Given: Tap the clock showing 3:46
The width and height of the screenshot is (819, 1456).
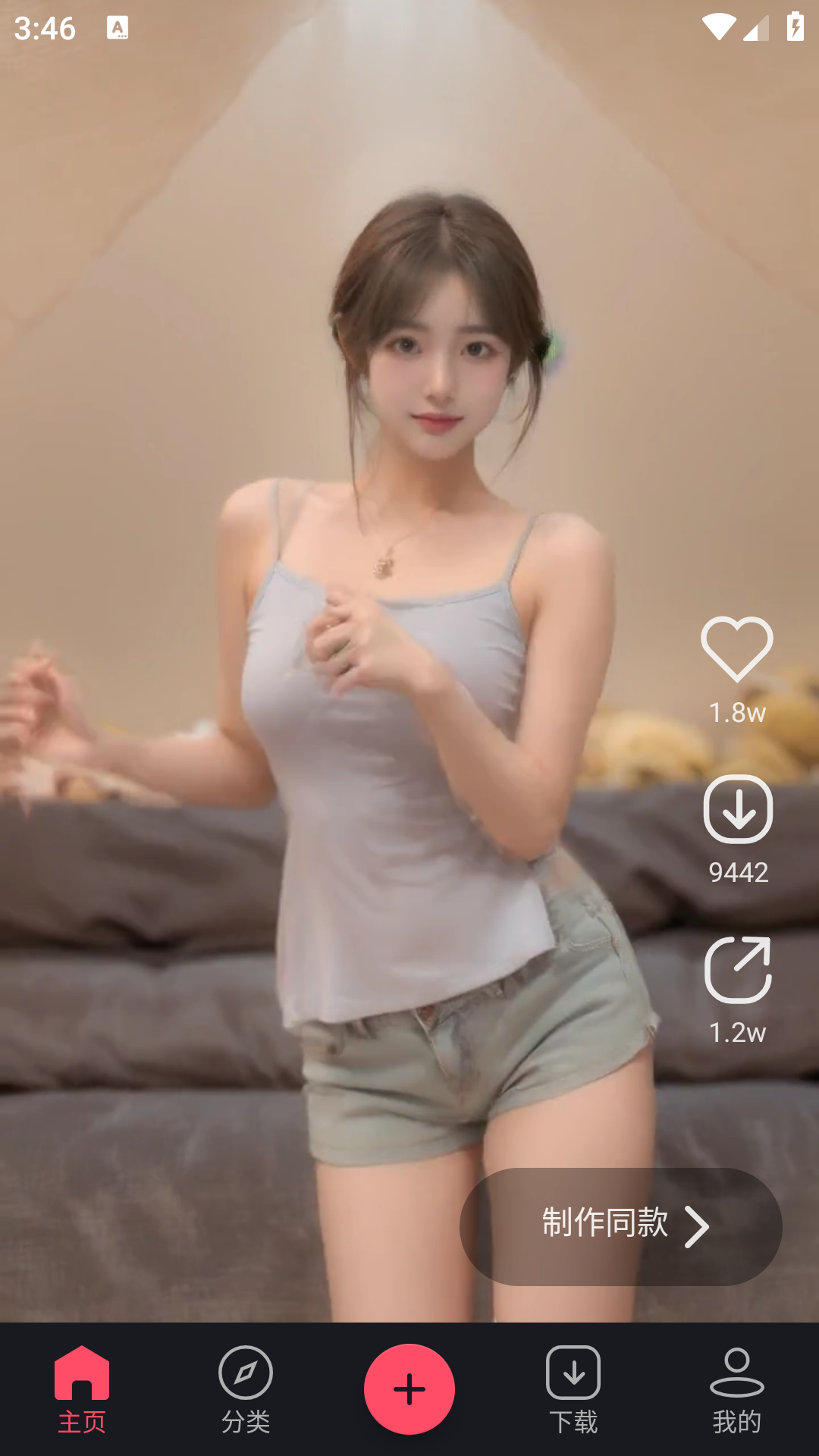Looking at the screenshot, I should pos(45,29).
